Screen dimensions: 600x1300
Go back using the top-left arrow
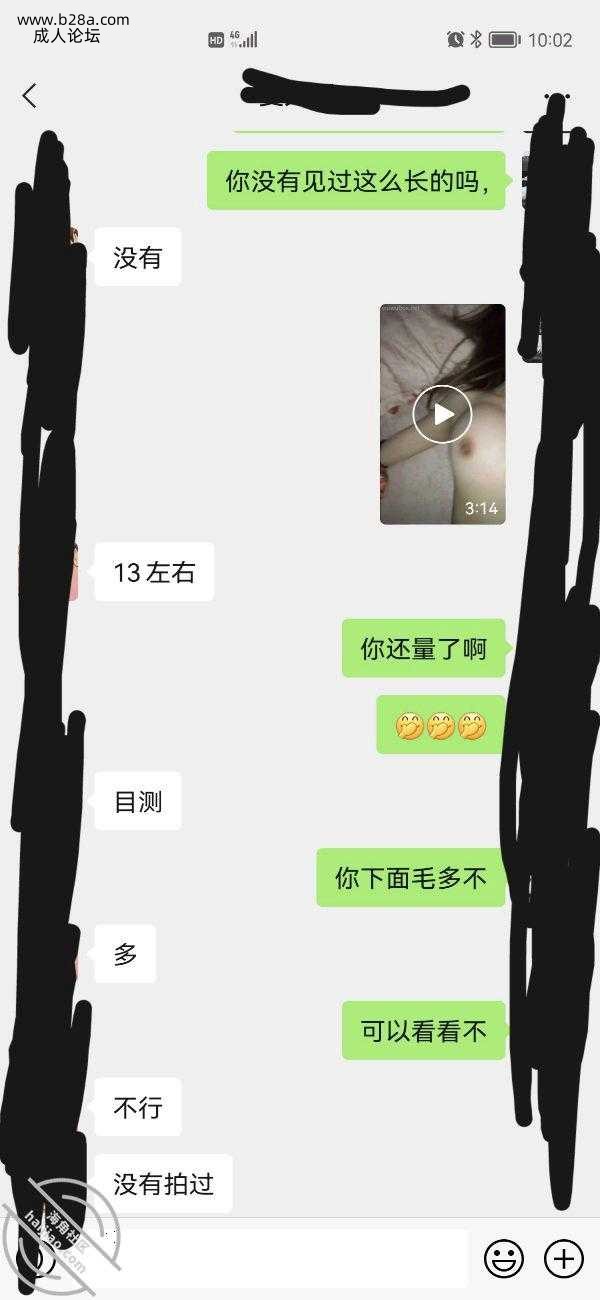pos(29,96)
